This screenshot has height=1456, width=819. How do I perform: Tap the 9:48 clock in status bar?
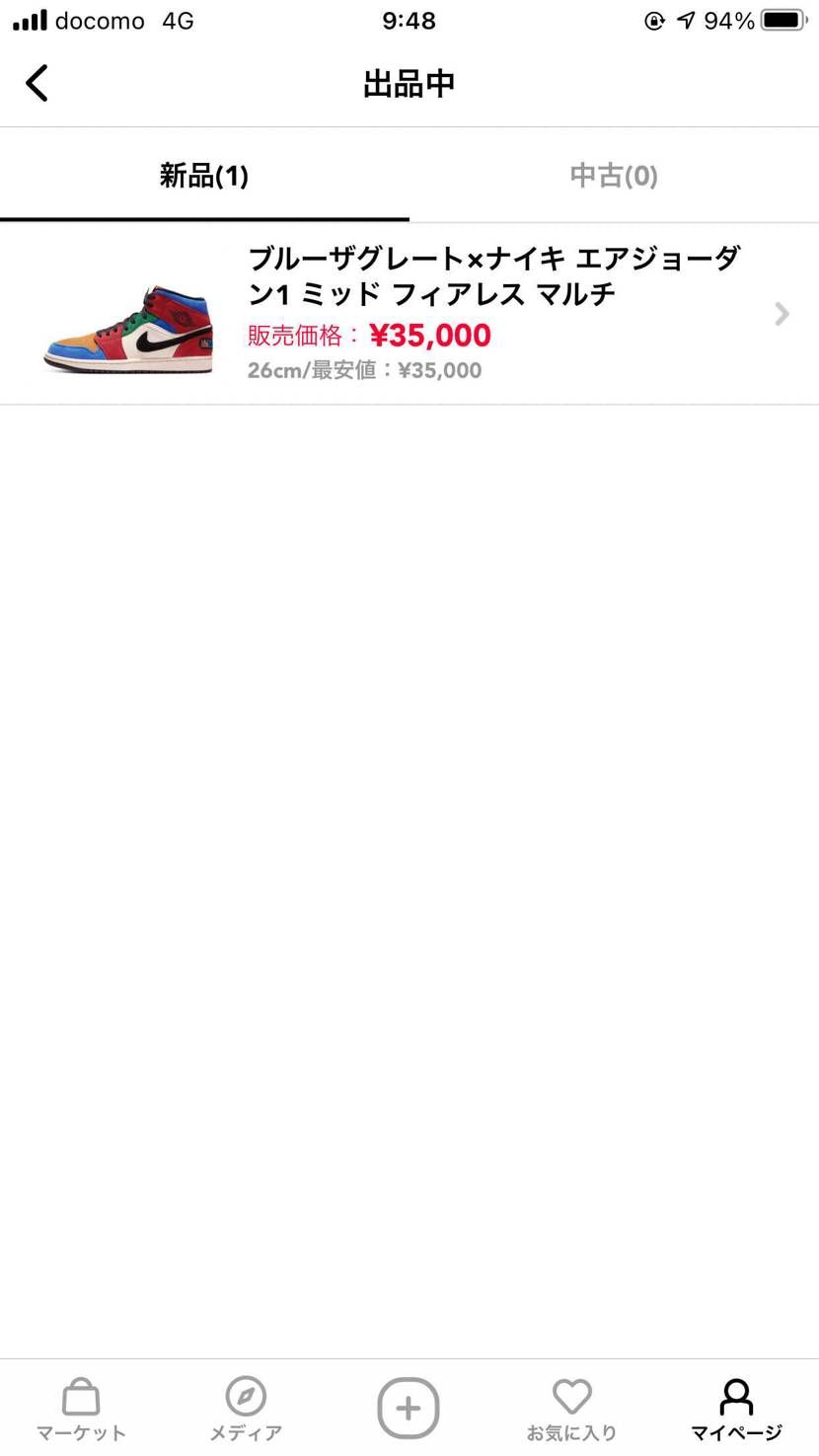coord(409,20)
